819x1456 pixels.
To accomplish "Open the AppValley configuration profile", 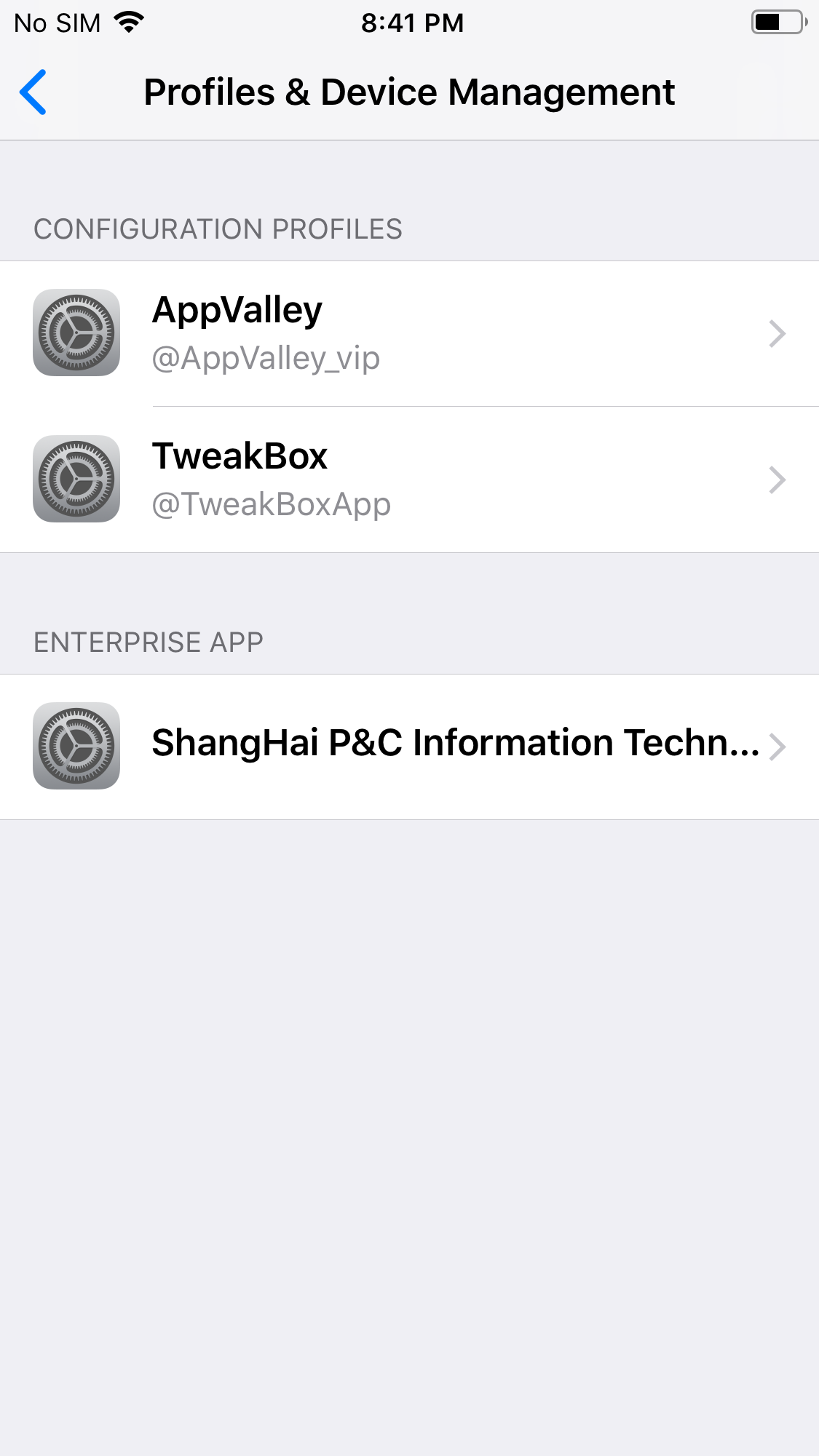I will coord(409,333).
